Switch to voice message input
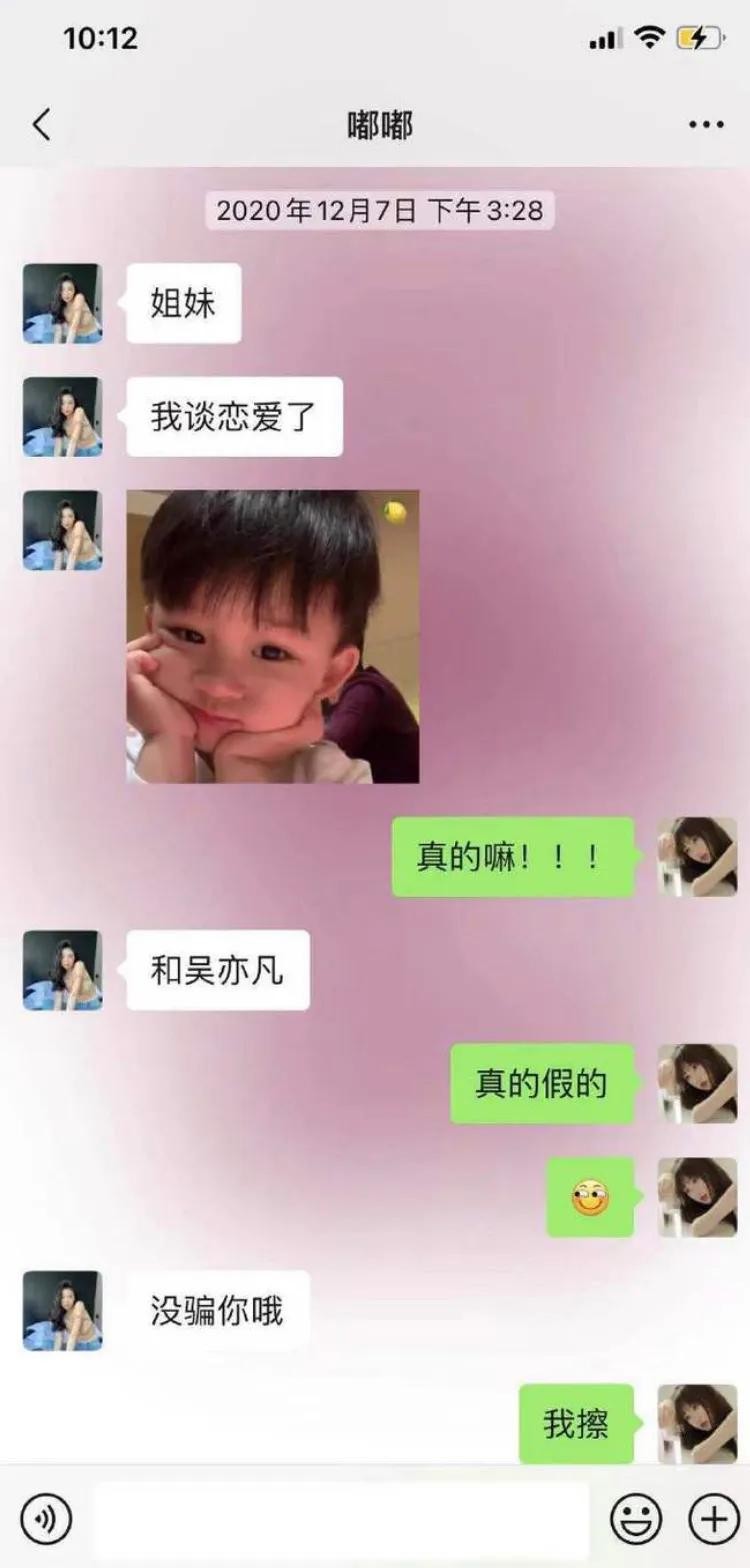 coord(46,1520)
